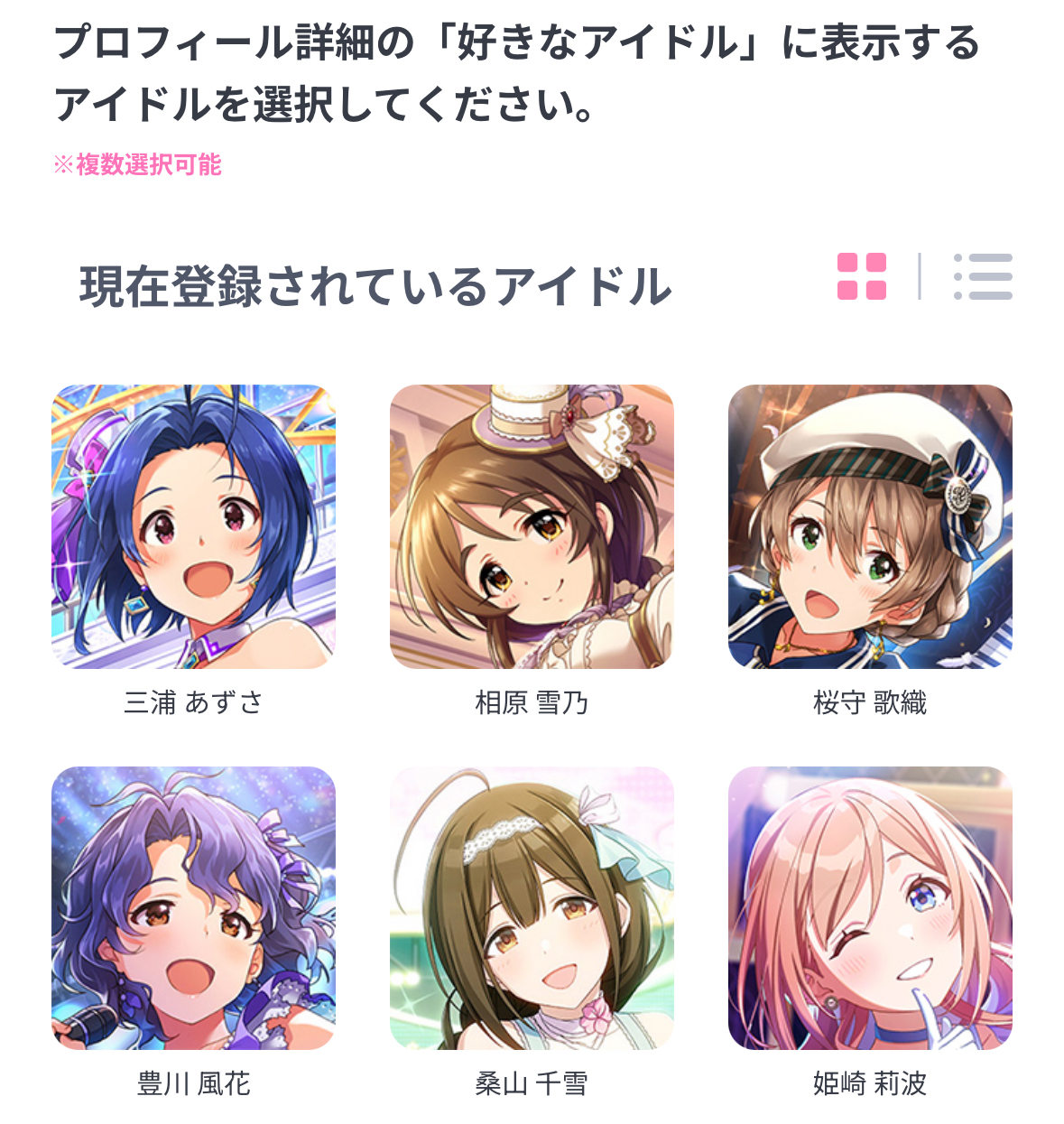Switch to list view layout
Screen dimensions: 1064x1124
[983, 276]
